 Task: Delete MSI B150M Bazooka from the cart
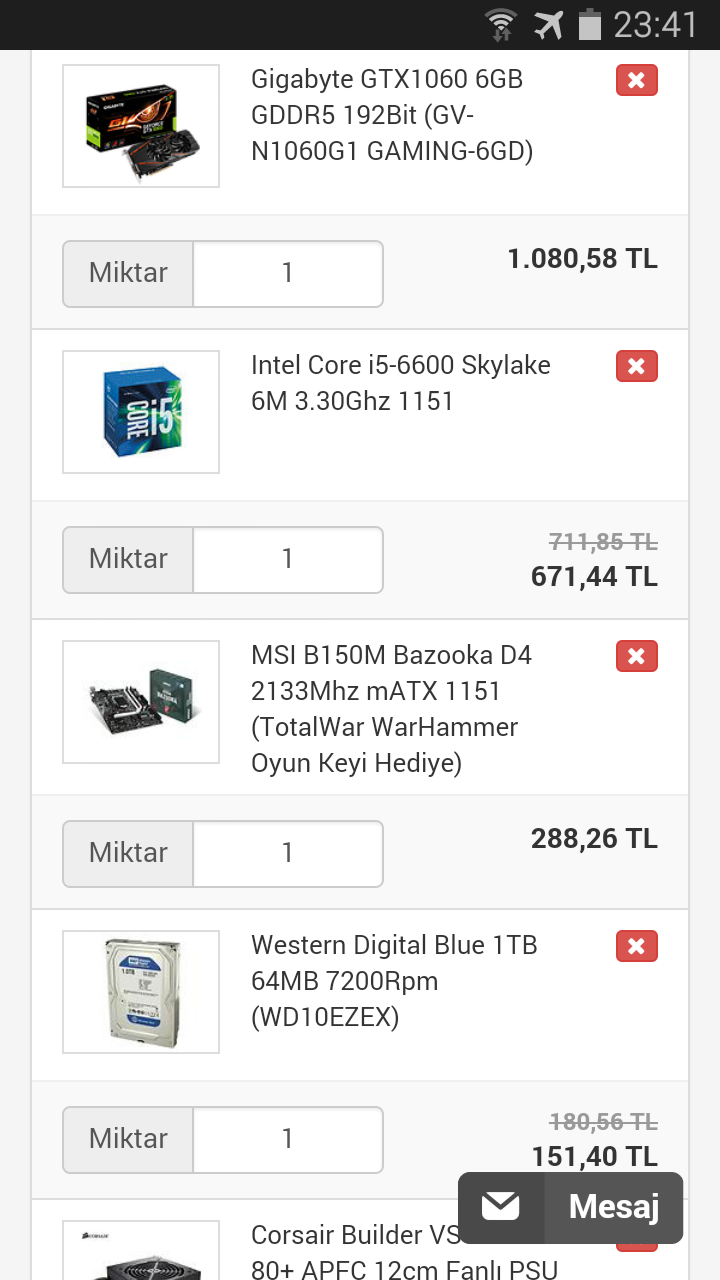click(637, 656)
